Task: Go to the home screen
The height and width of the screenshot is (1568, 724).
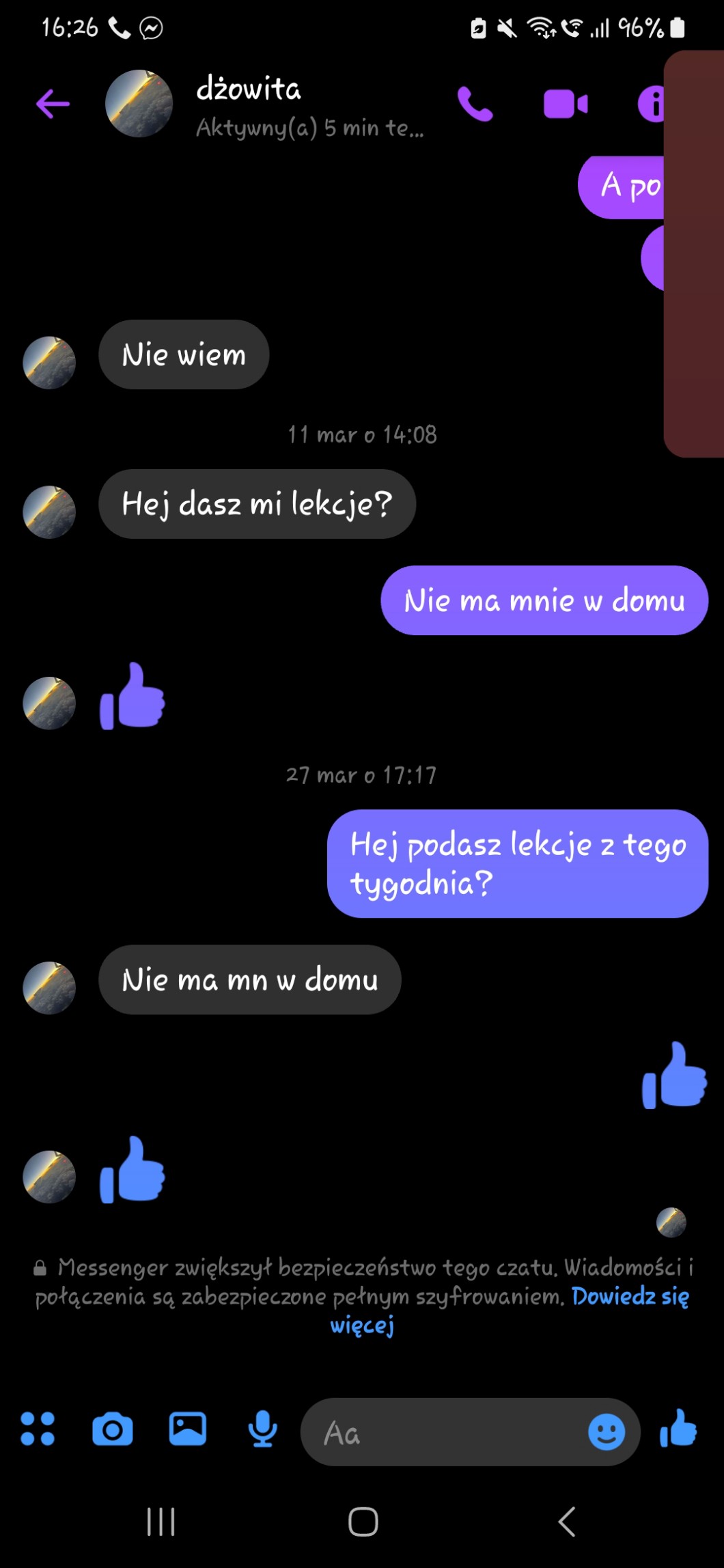Action: click(x=363, y=1522)
